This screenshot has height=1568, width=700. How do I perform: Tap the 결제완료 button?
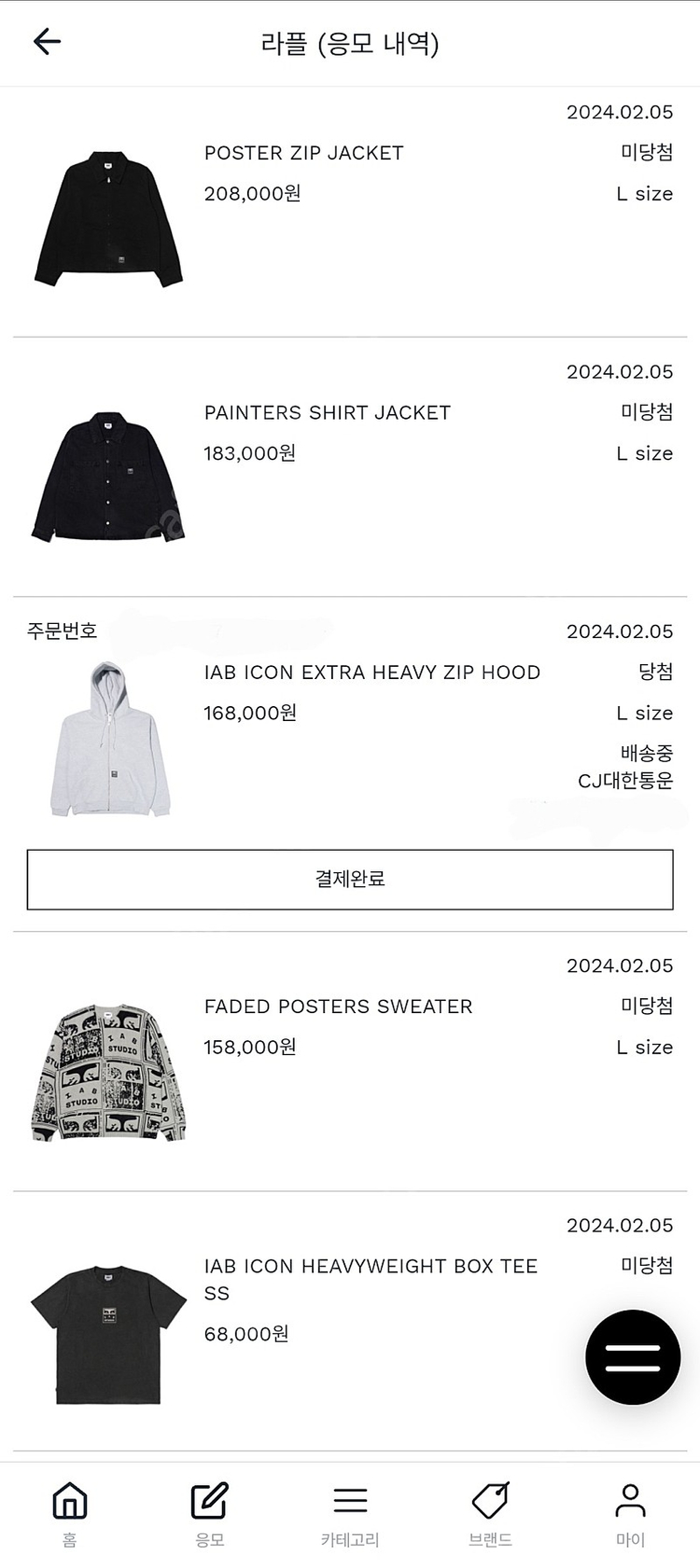tap(350, 879)
